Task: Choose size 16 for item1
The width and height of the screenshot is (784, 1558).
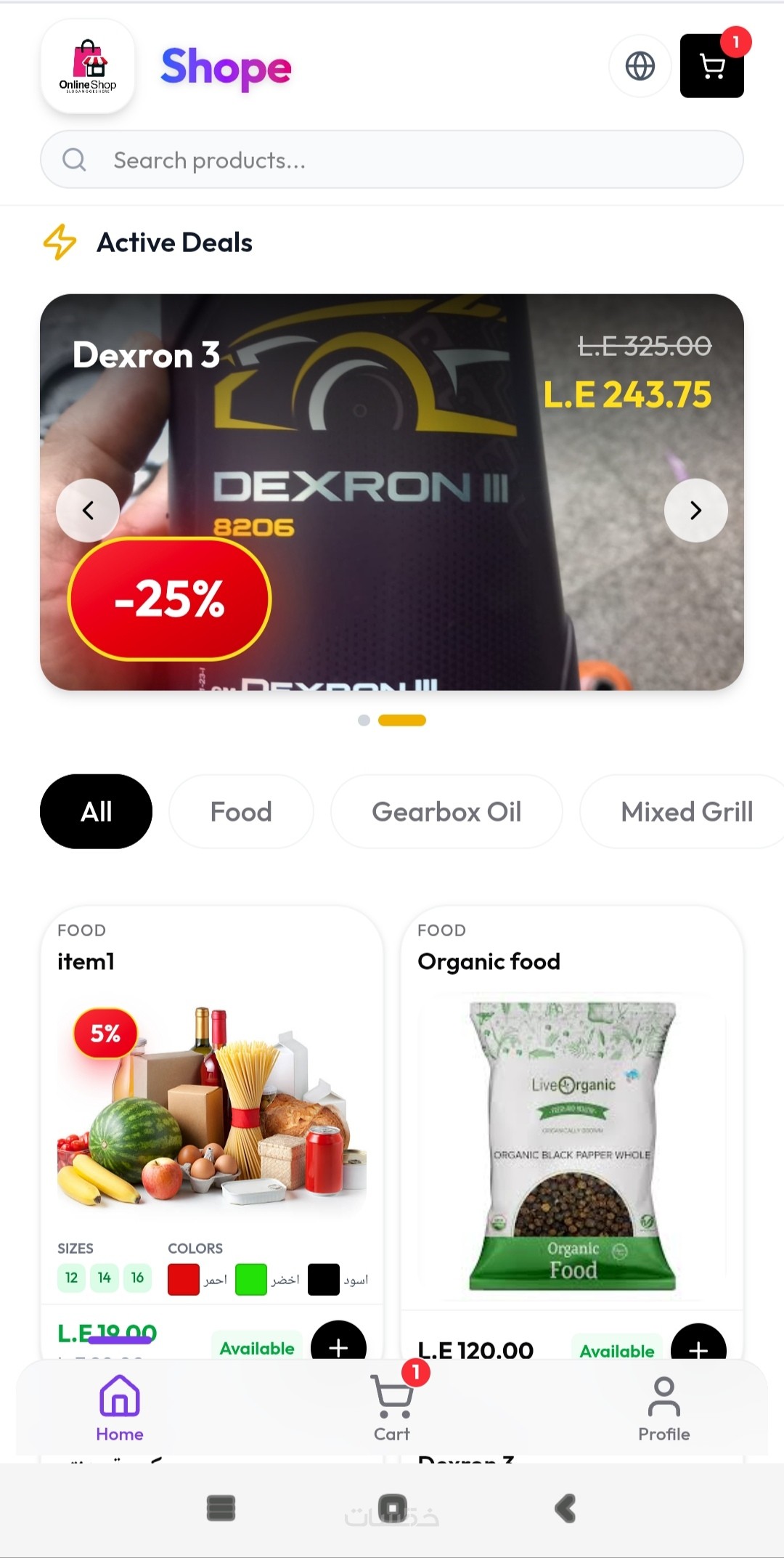Action: tap(137, 1278)
